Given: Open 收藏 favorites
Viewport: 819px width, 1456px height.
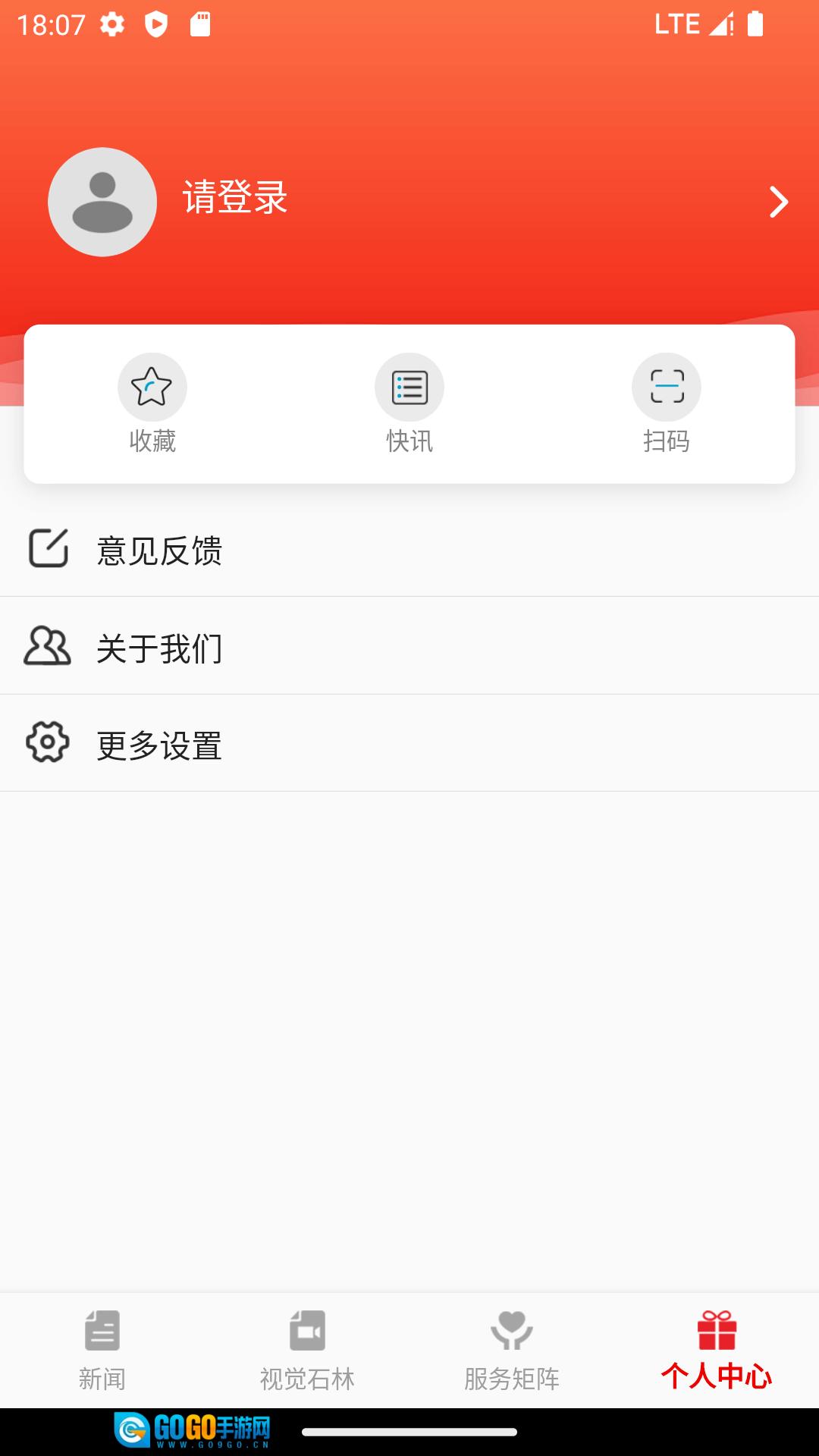Looking at the screenshot, I should pos(152,403).
